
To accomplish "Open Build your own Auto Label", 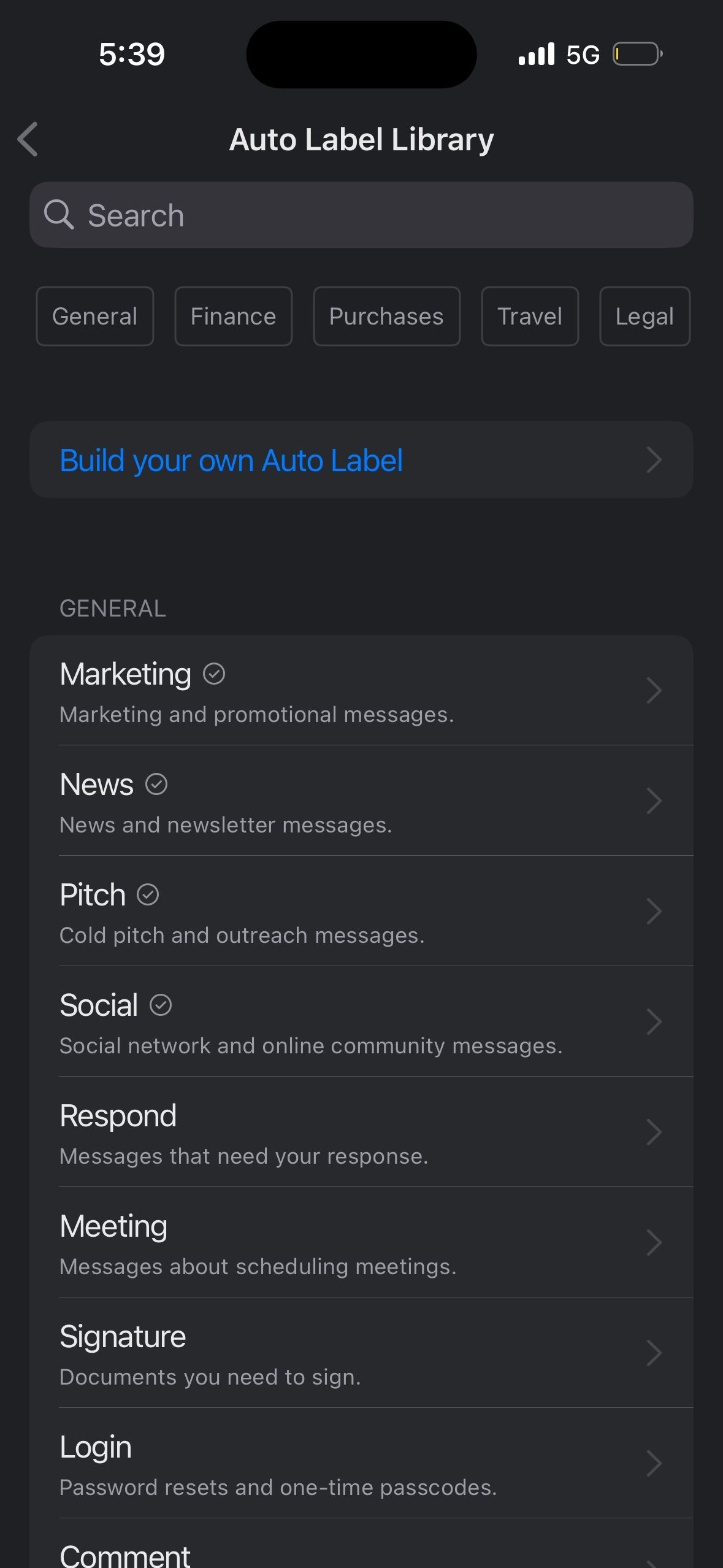I will pos(361,460).
